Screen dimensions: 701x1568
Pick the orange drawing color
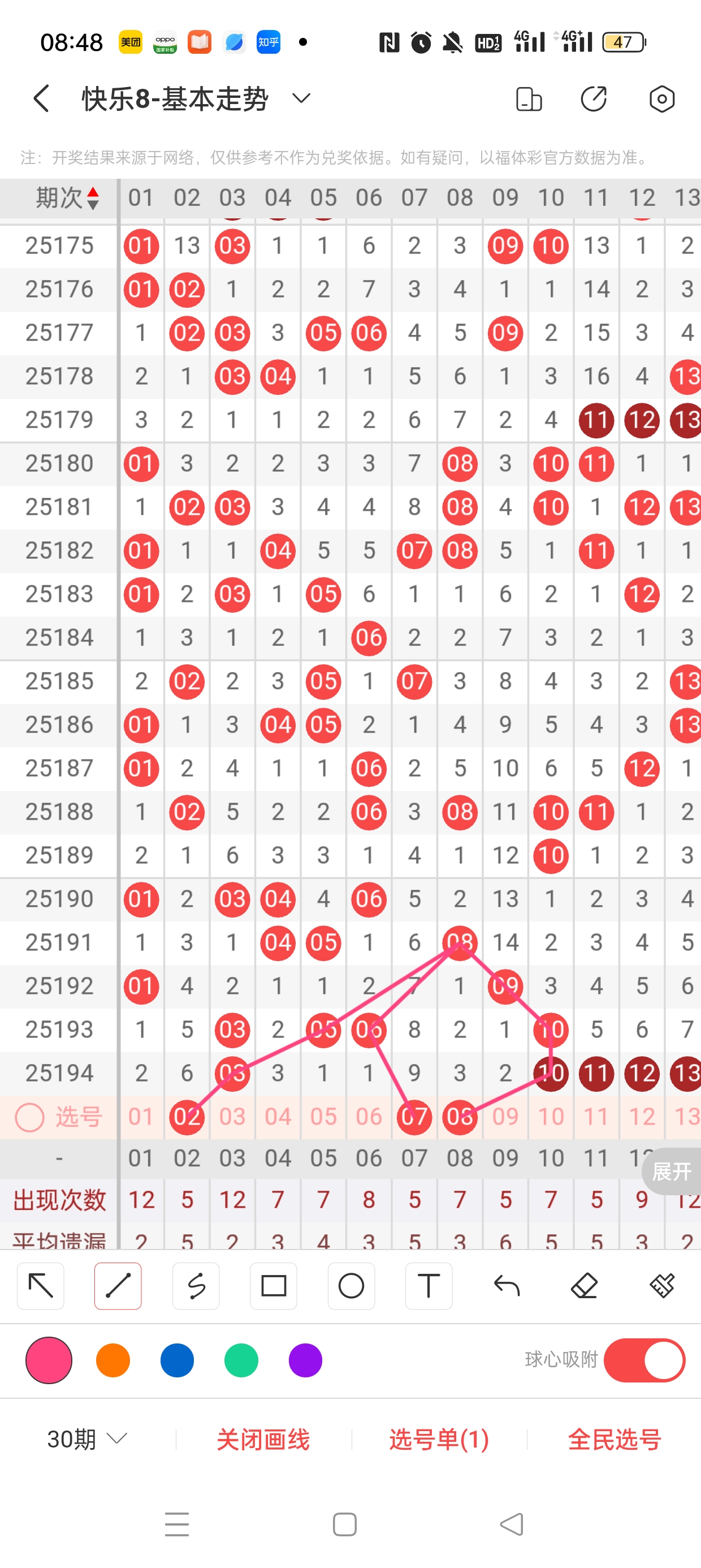113,1360
